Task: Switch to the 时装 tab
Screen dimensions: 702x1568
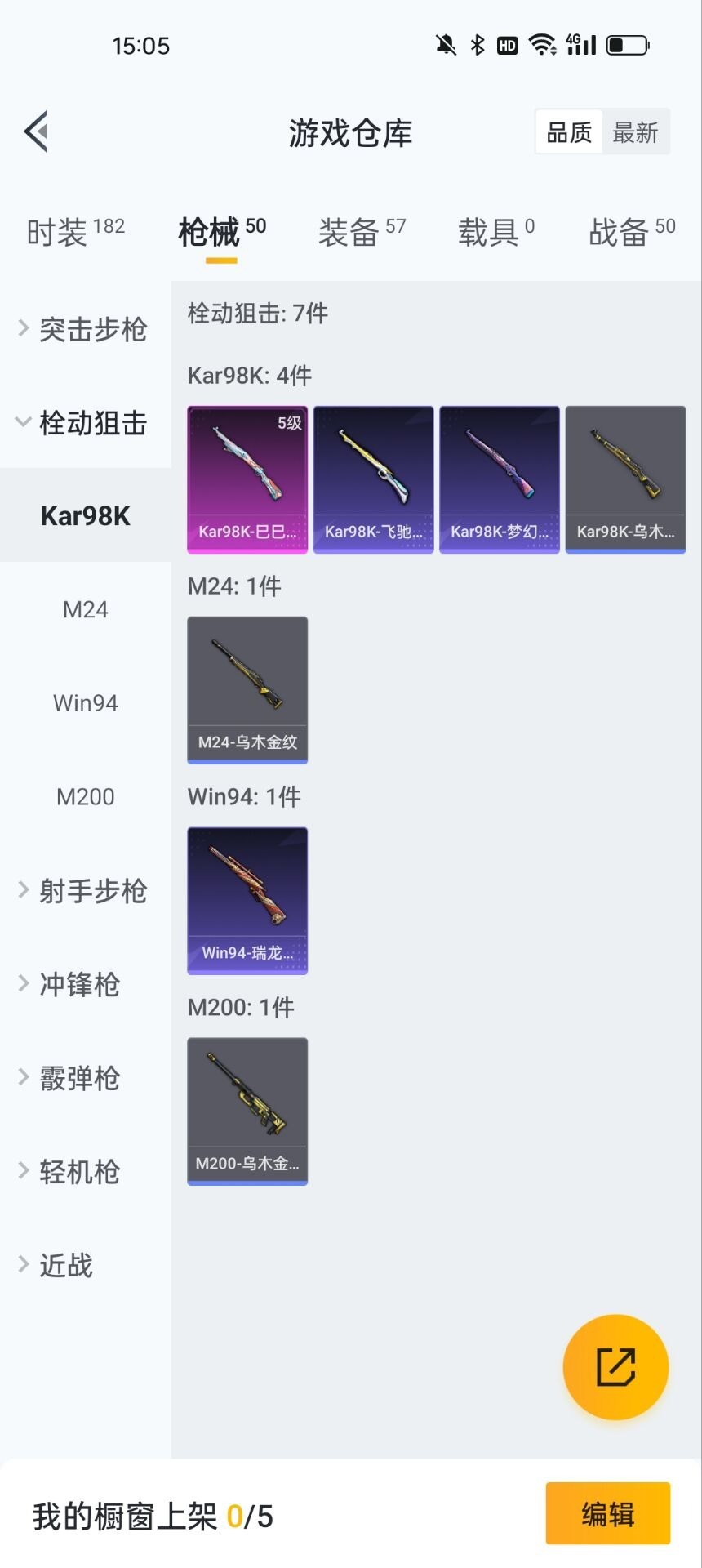Action: 75,232
